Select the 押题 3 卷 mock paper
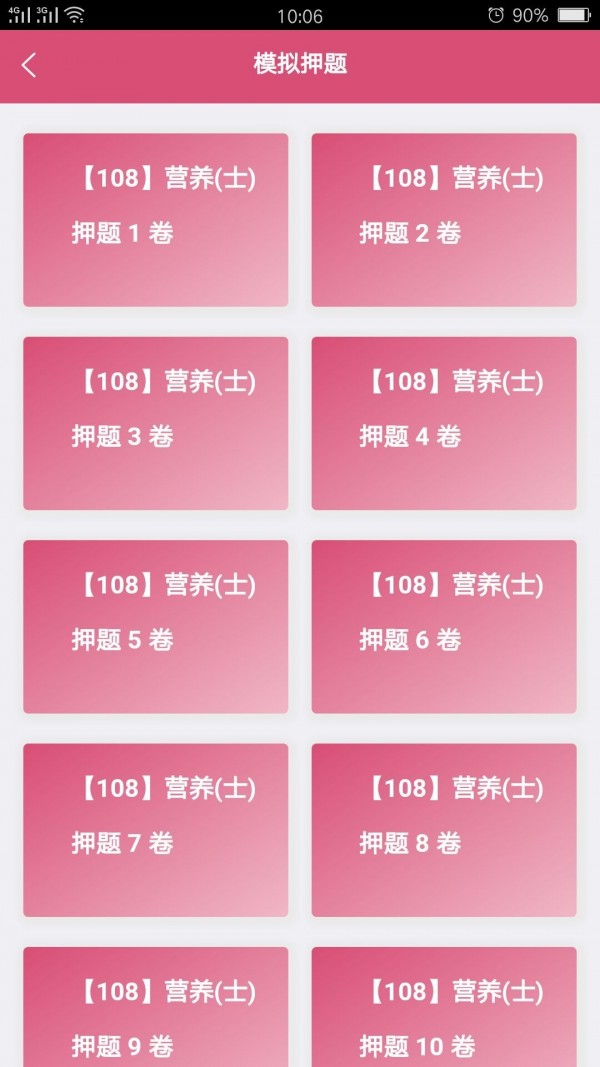 (155, 423)
